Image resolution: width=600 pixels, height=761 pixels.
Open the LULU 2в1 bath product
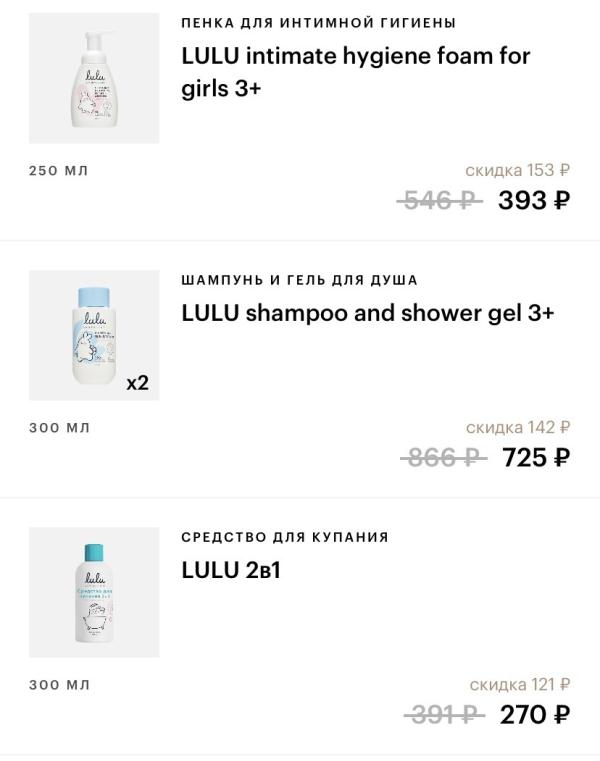(x=231, y=570)
